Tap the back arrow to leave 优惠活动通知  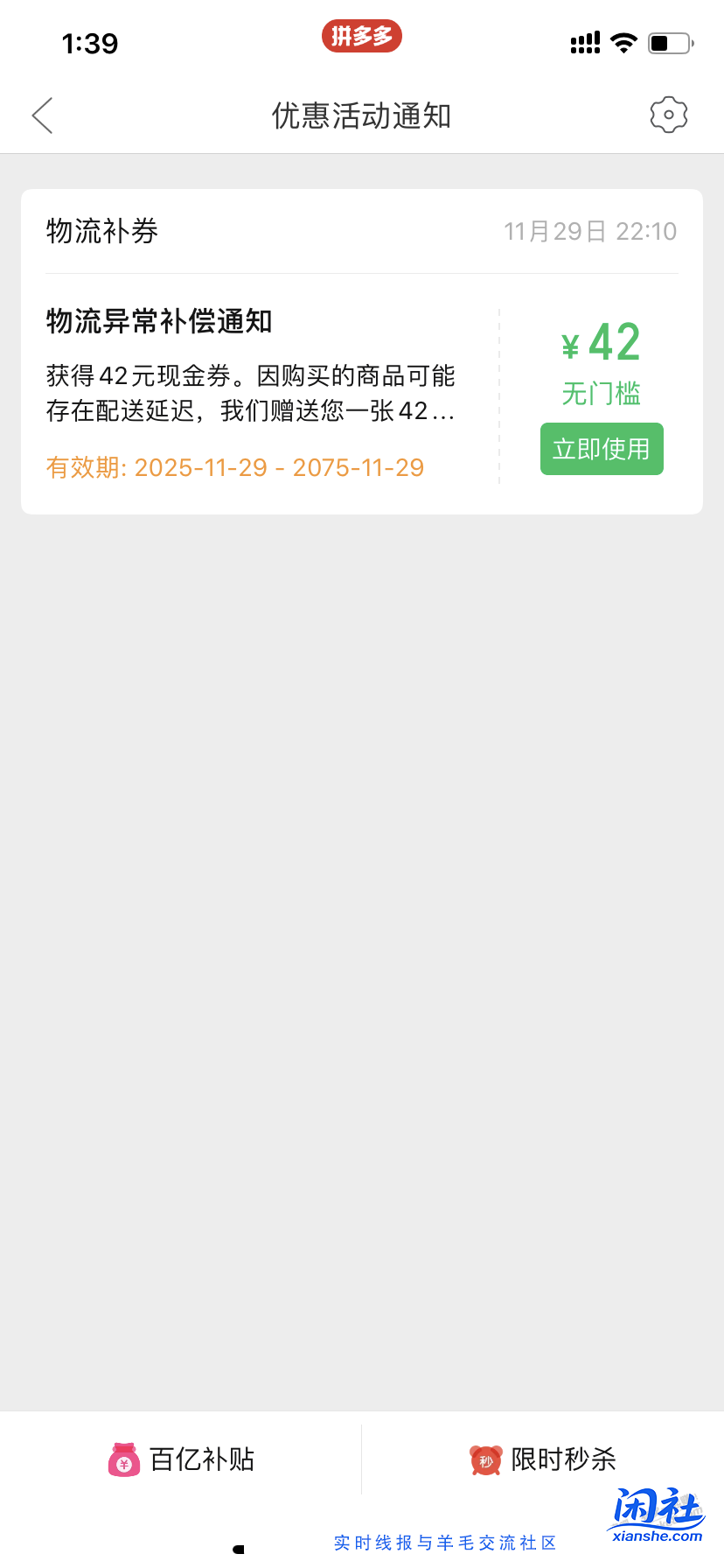[x=42, y=115]
